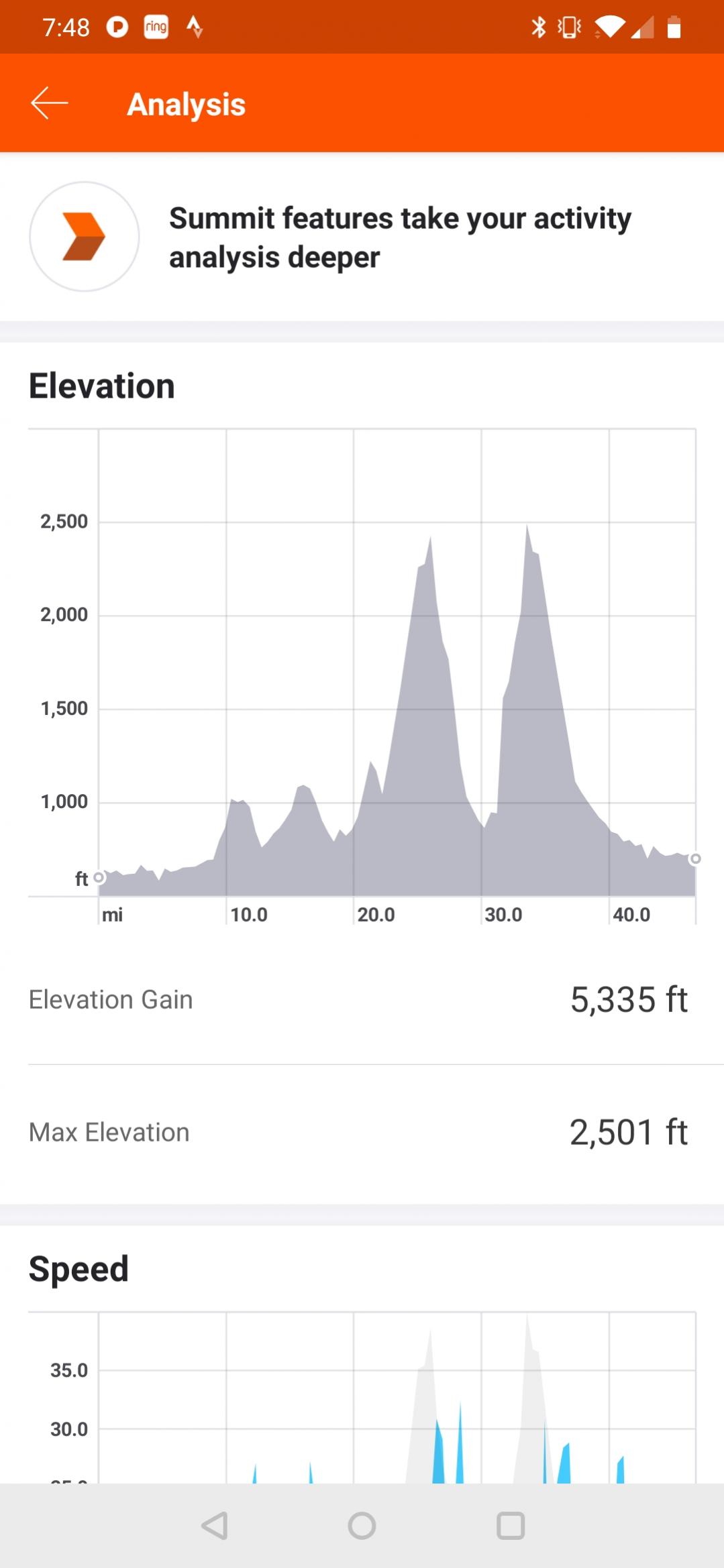Tap the system back triangle button
The height and width of the screenshot is (1568, 724).
[215, 1526]
